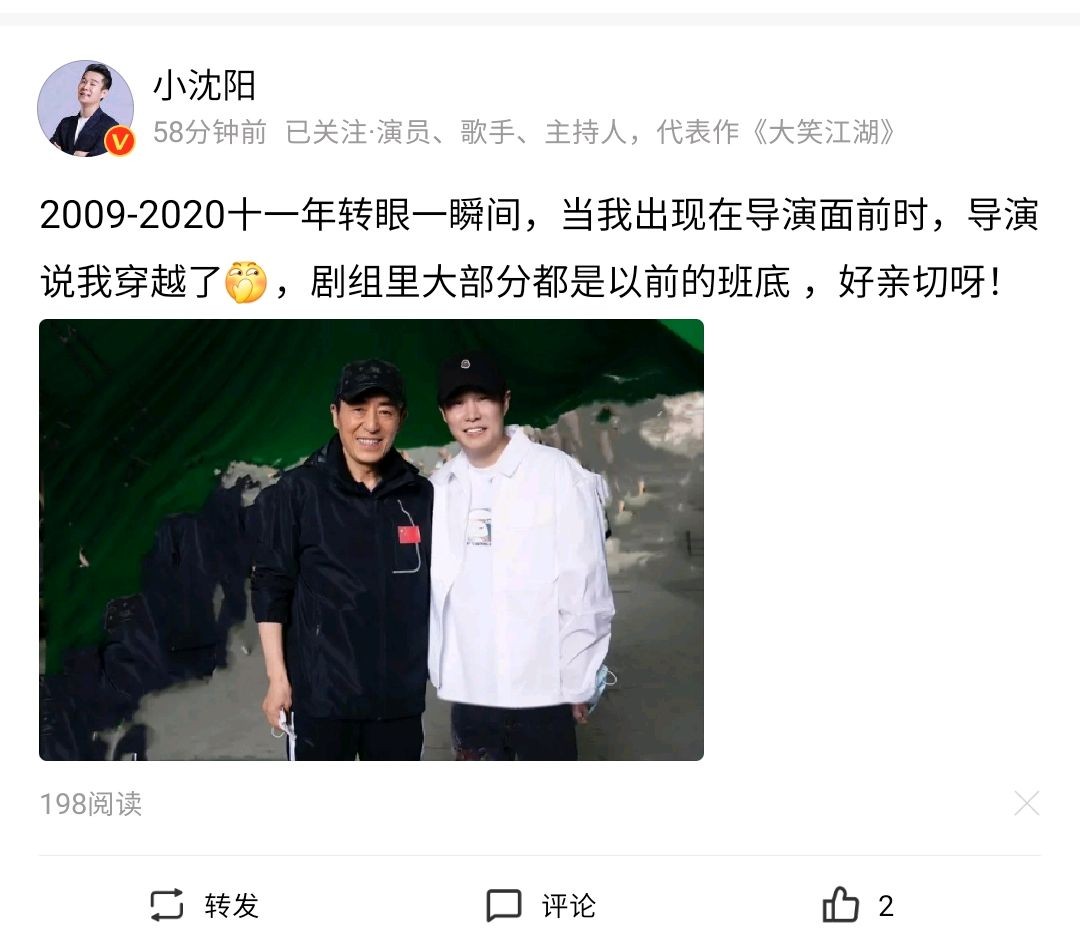
Task: Like this post with the thumbs-up
Action: [x=841, y=906]
